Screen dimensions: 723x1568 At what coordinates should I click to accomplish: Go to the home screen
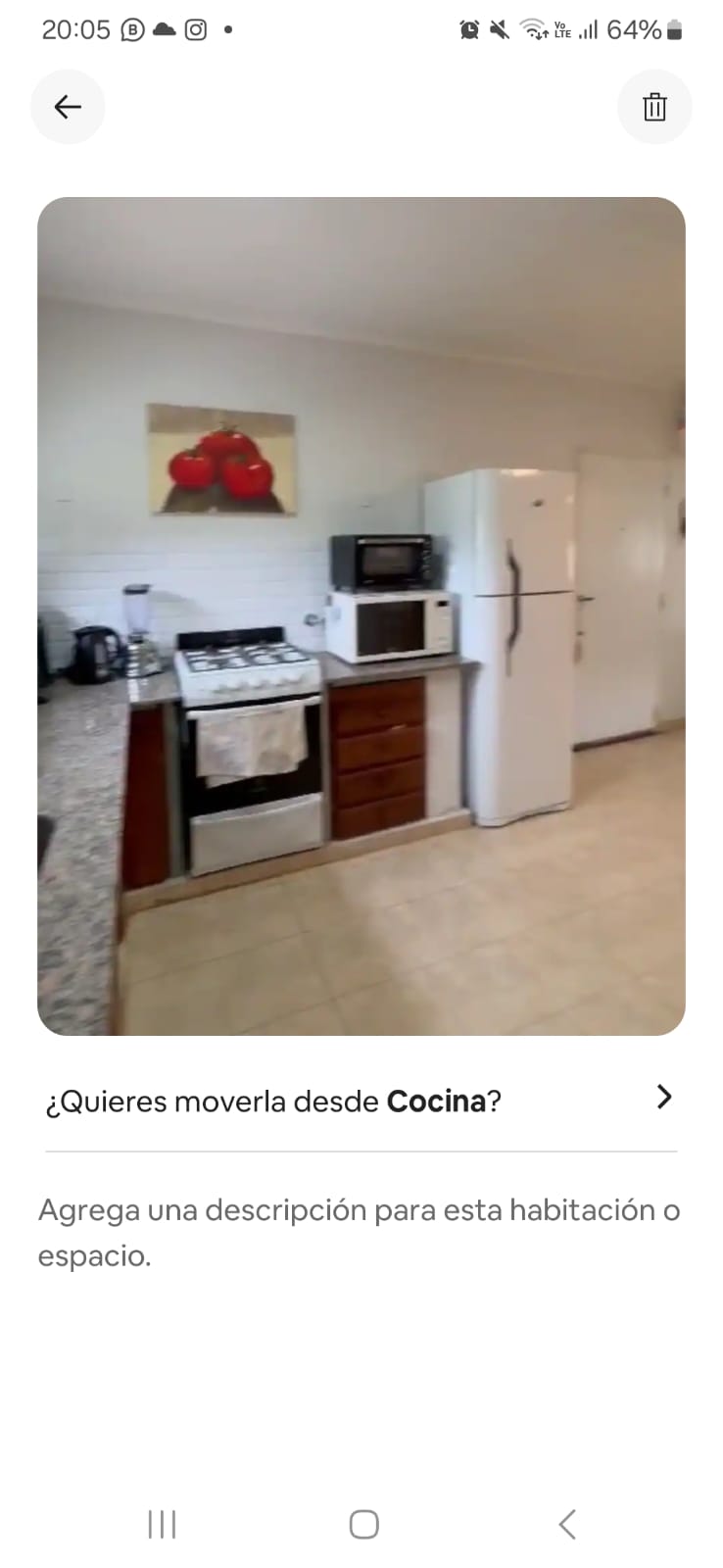point(363,1524)
